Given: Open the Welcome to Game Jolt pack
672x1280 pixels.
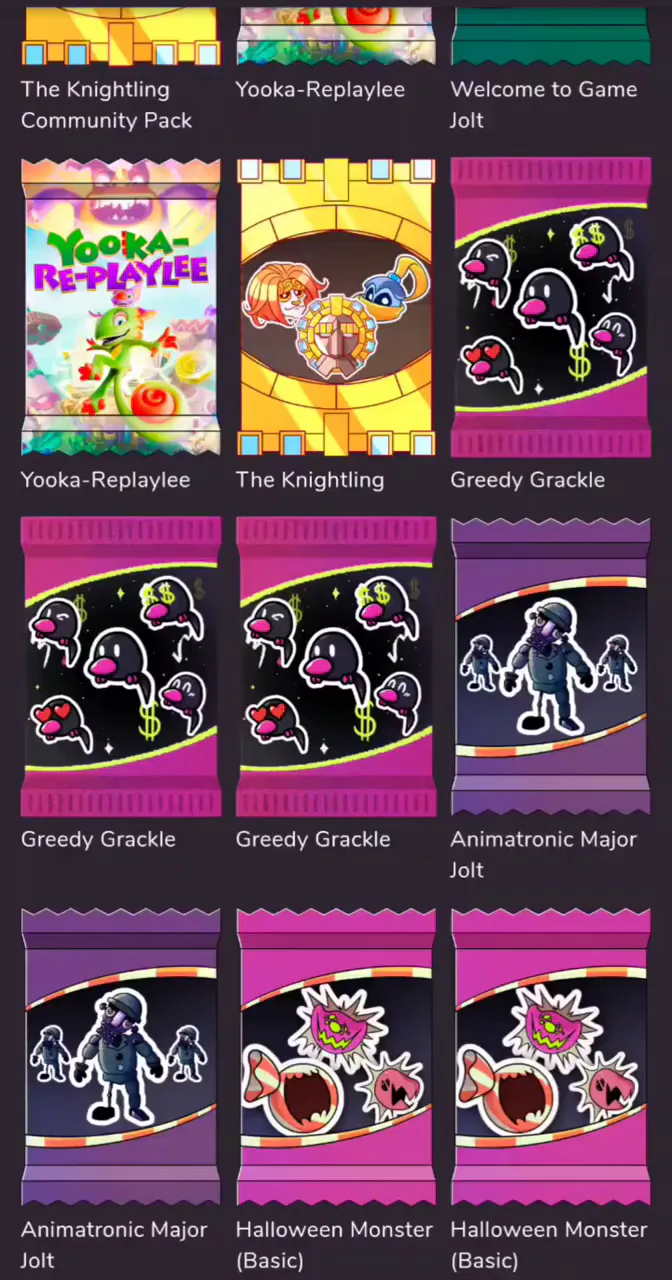Looking at the screenshot, I should [550, 40].
